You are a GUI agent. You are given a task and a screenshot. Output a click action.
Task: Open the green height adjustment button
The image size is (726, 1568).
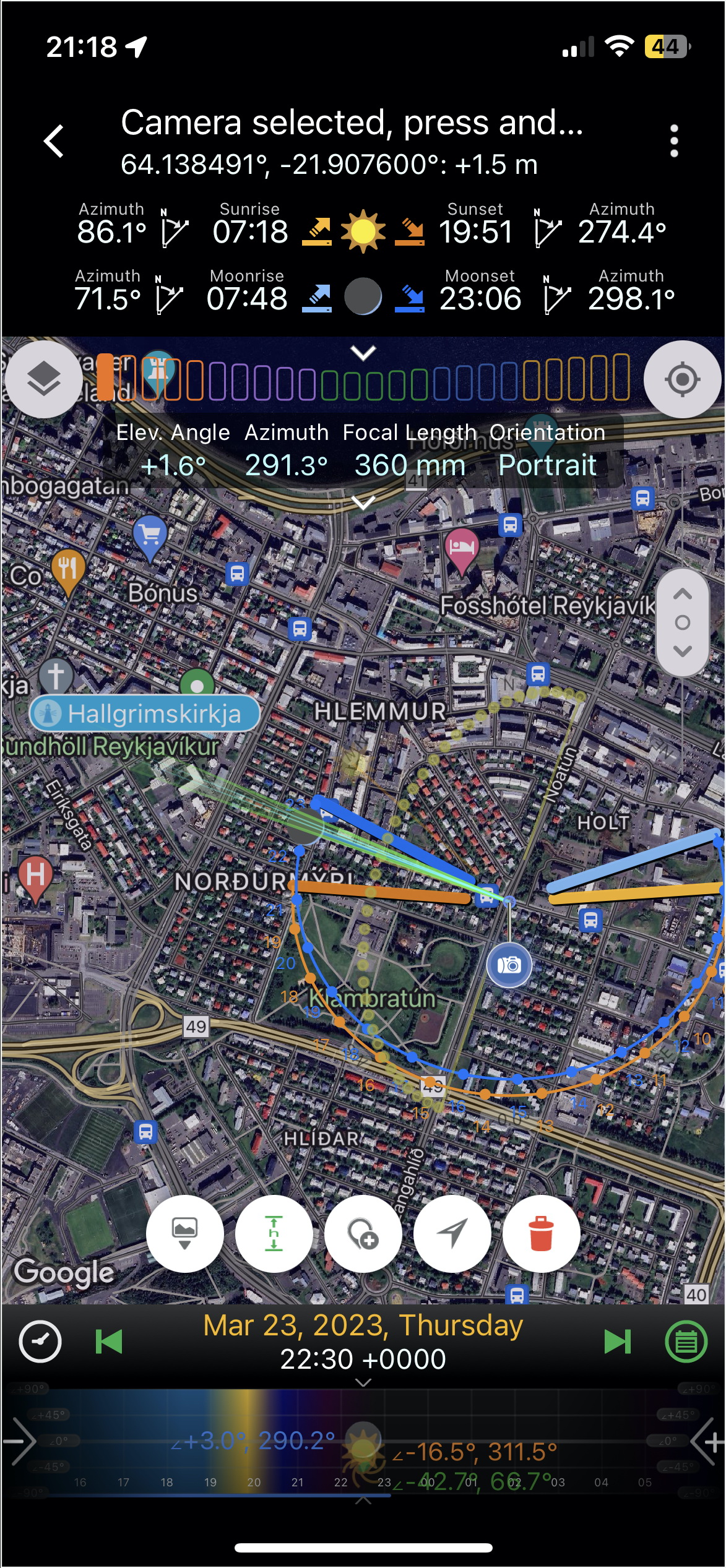click(274, 1233)
